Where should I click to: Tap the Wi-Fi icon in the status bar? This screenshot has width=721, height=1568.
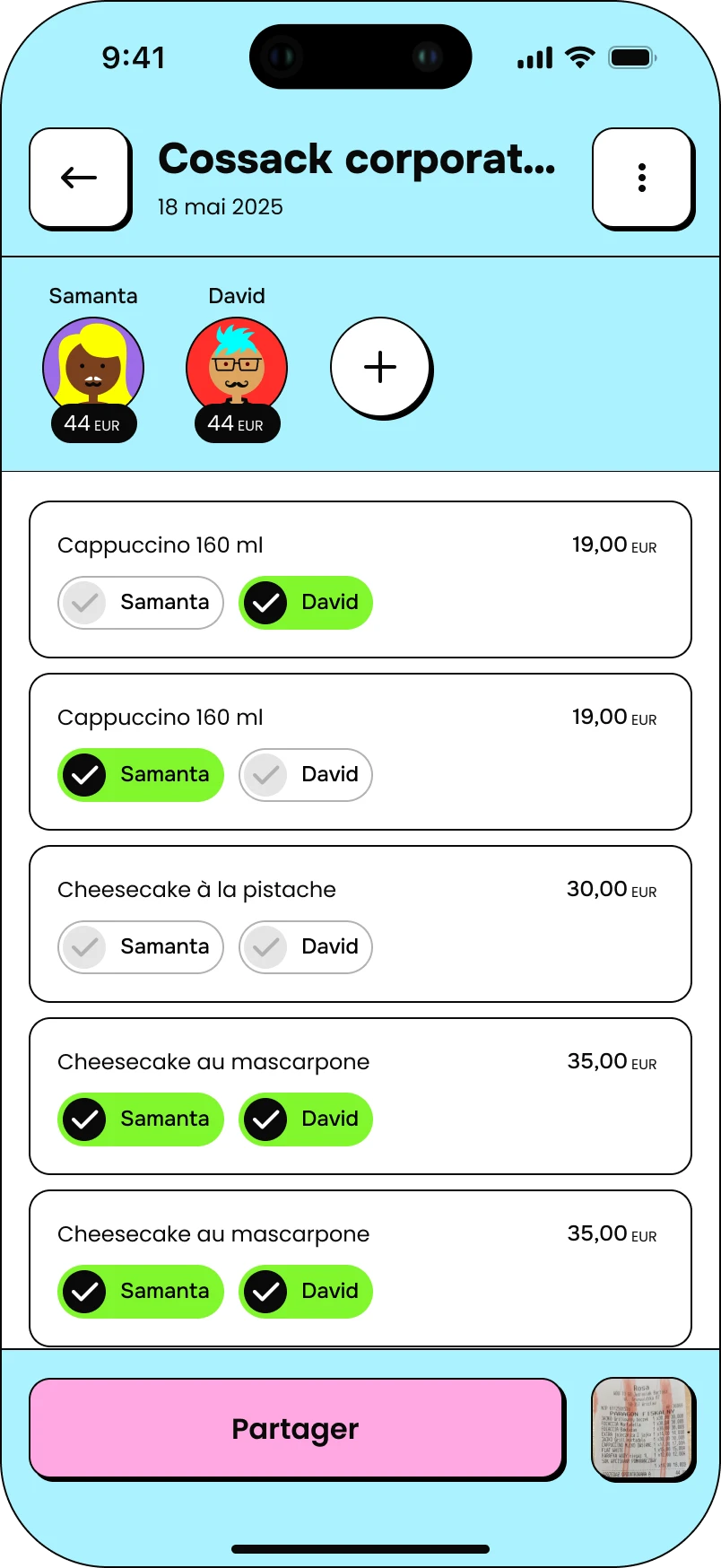coord(578,57)
